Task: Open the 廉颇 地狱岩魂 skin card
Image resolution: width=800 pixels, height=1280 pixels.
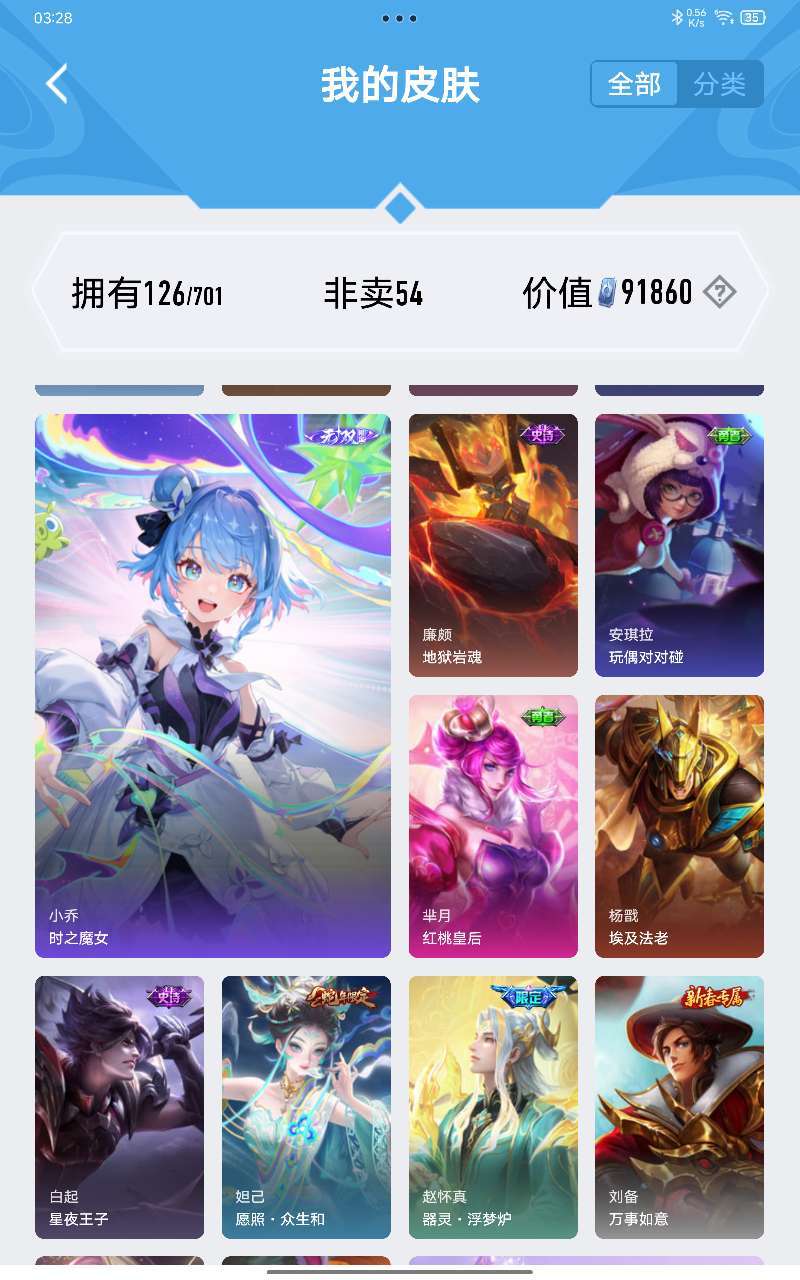Action: pyautogui.click(x=493, y=546)
